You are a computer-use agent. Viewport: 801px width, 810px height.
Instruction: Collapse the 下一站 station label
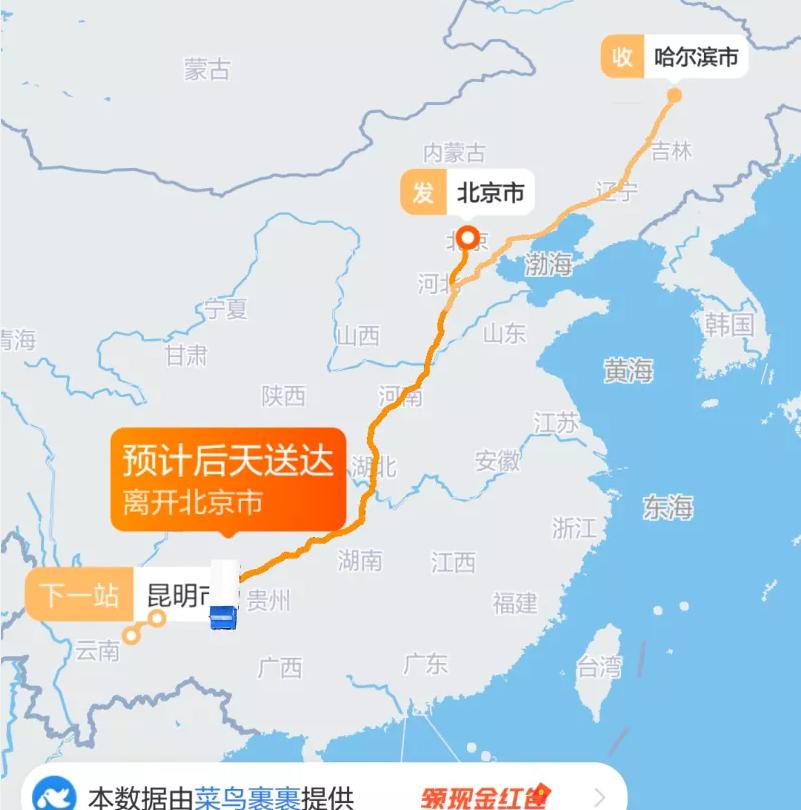tap(77, 597)
